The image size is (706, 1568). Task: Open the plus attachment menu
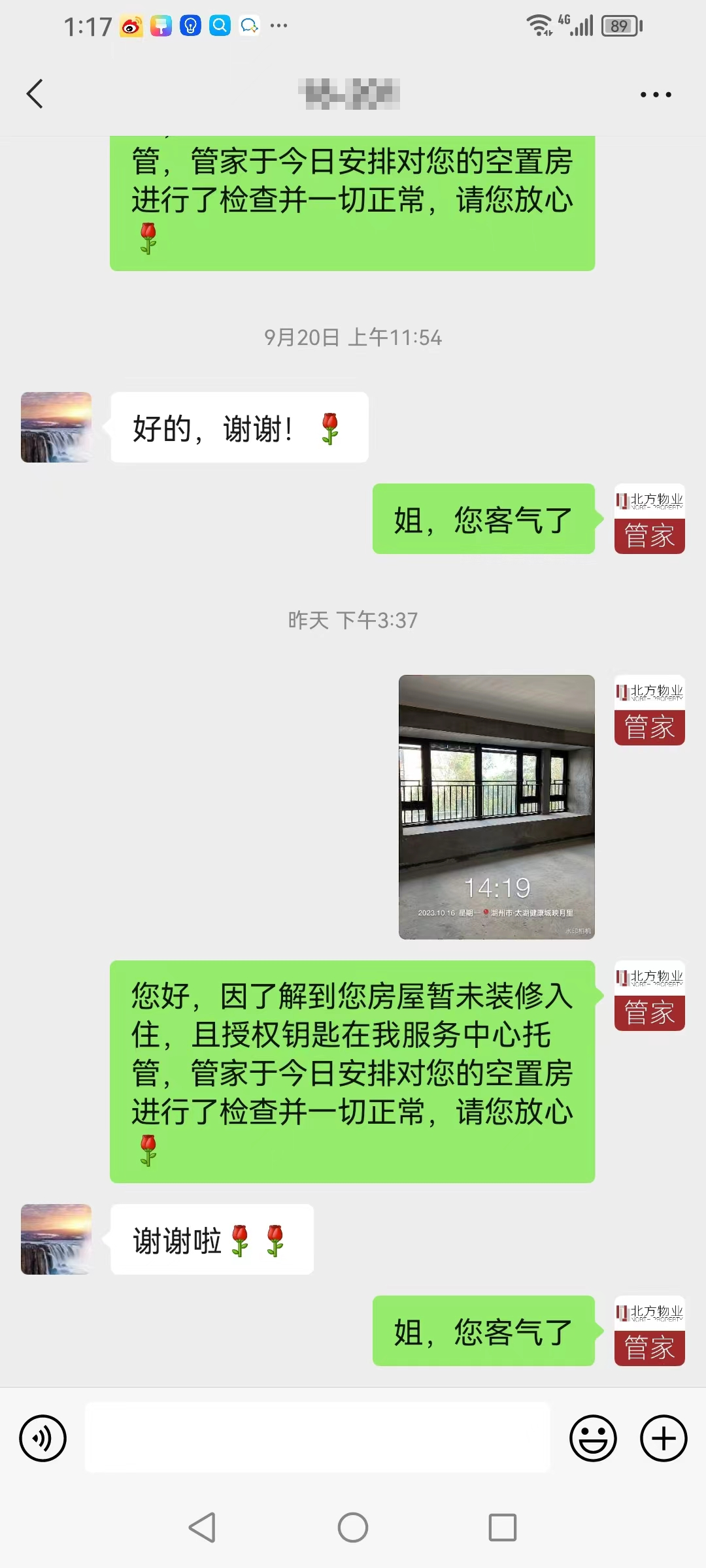tap(663, 1438)
